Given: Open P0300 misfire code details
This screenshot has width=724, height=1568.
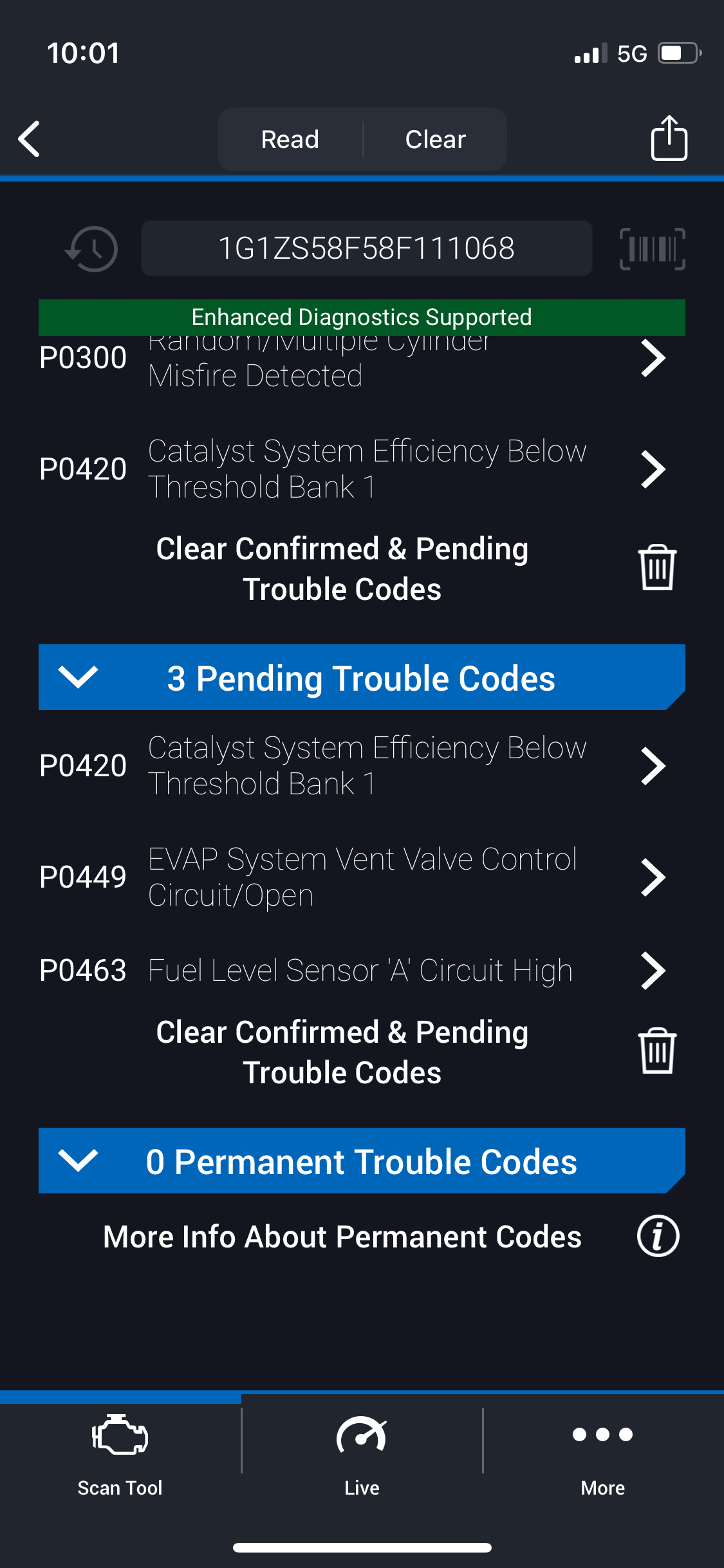Looking at the screenshot, I should pos(362,359).
